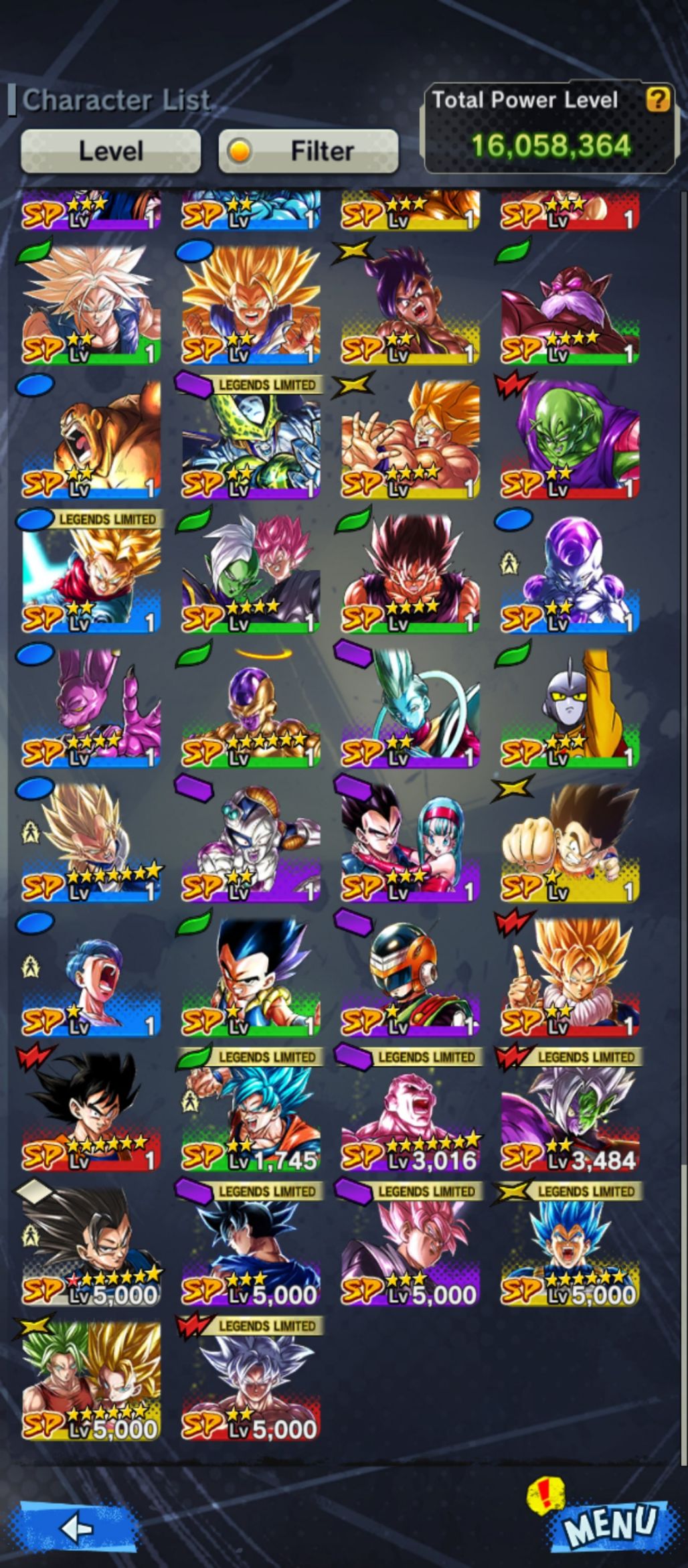The height and width of the screenshot is (1568, 688).
Task: Select the Vegeta and Bulma card
Action: tap(410, 844)
